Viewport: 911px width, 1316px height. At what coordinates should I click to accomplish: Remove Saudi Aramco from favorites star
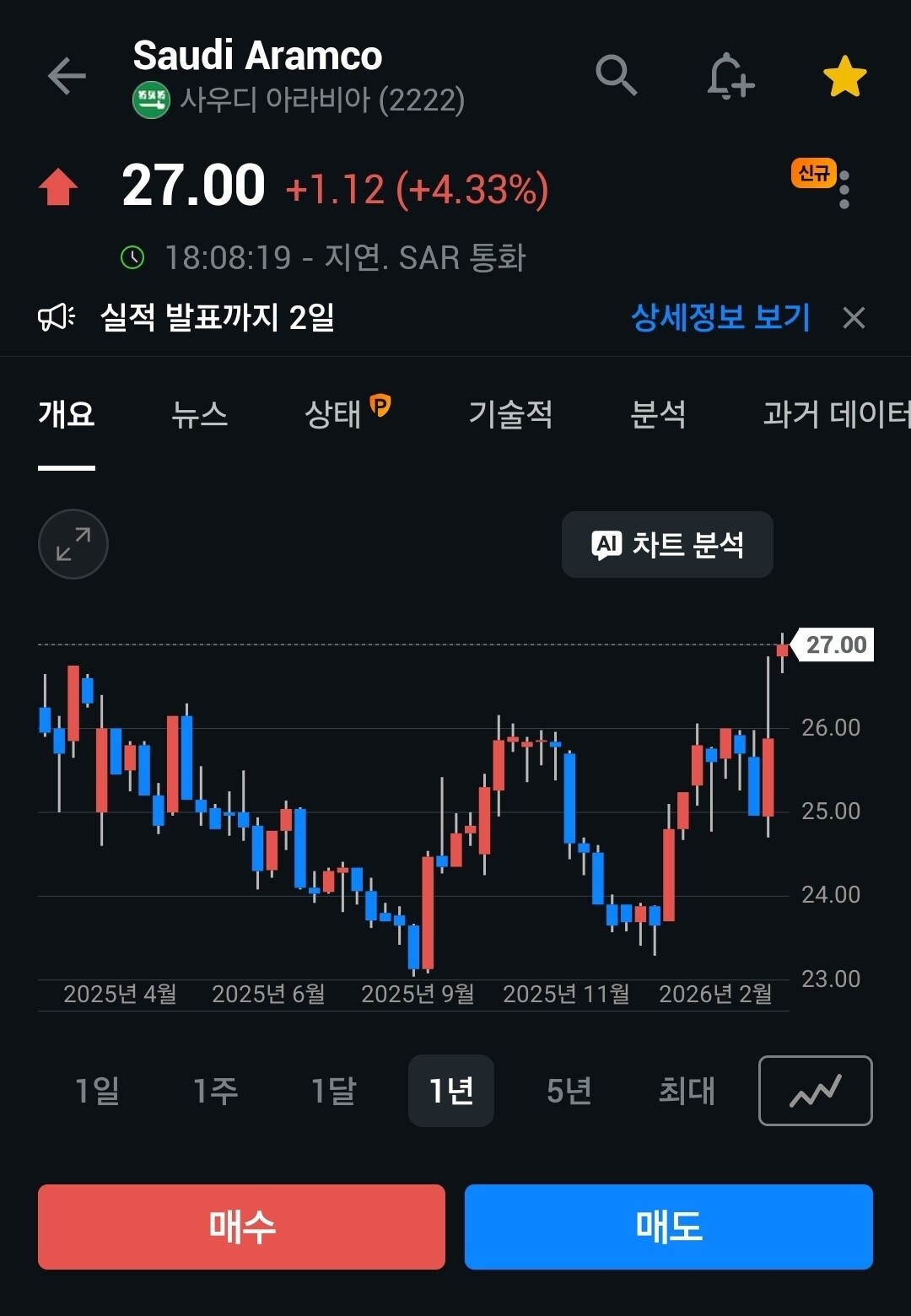coord(844,77)
